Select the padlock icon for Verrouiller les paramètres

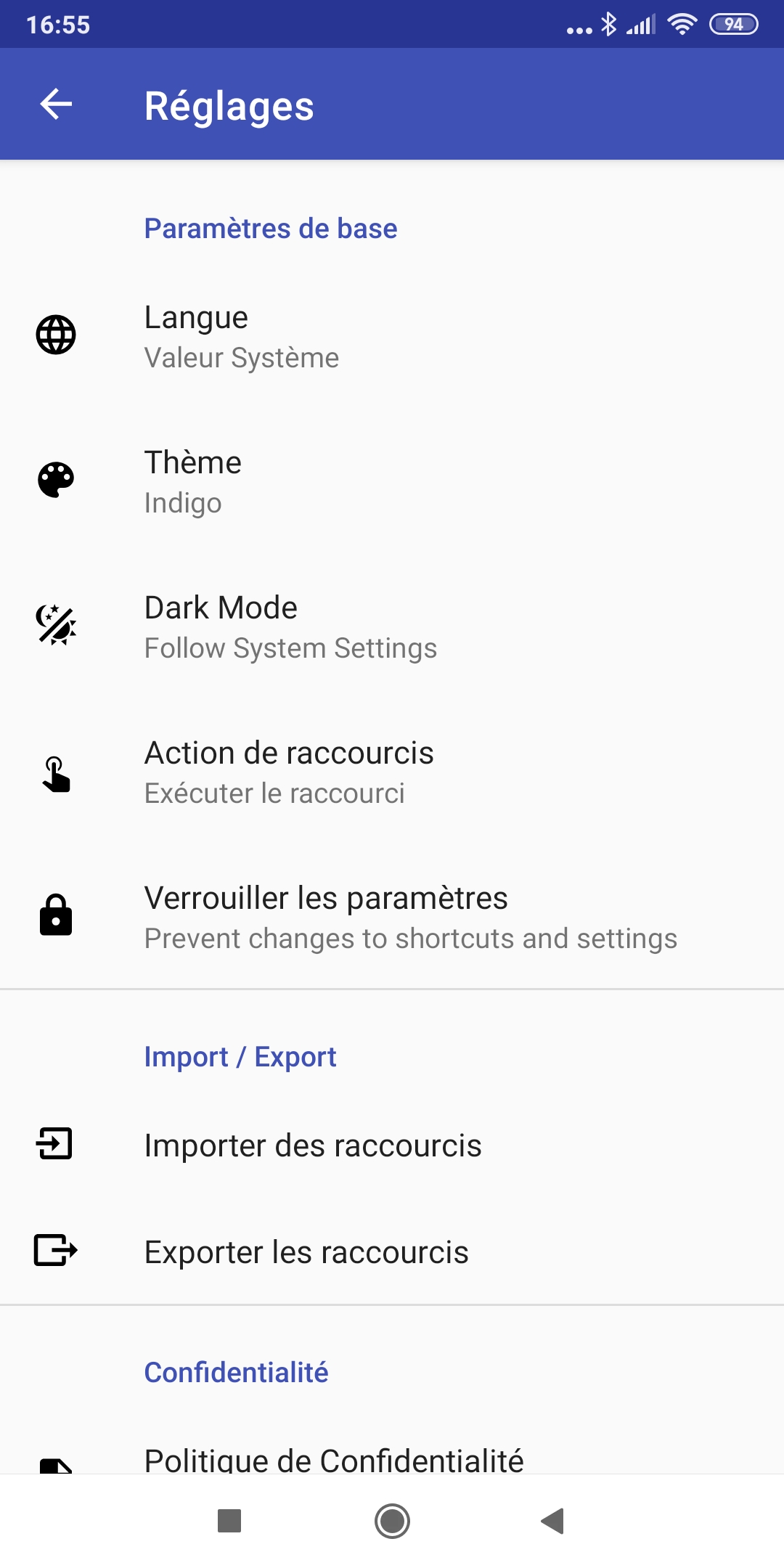[x=54, y=916]
